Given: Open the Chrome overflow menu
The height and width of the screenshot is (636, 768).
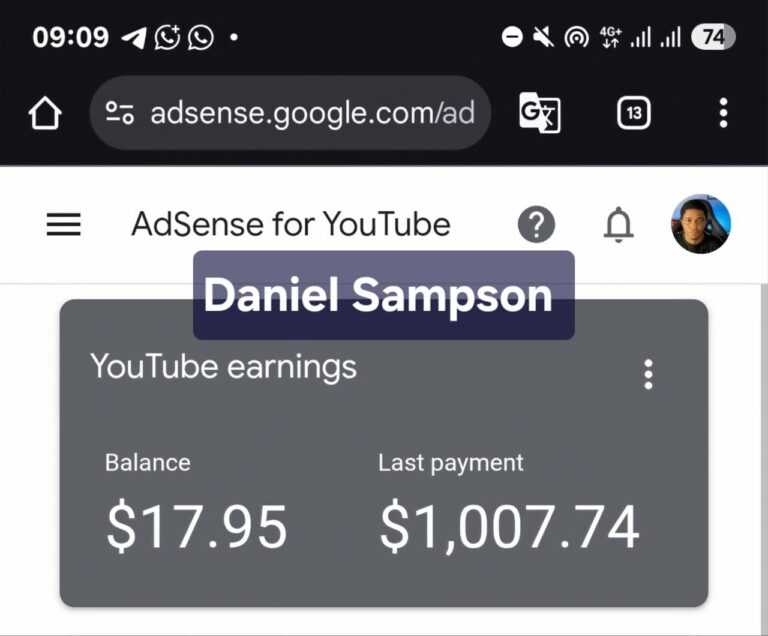Looking at the screenshot, I should pos(723,113).
